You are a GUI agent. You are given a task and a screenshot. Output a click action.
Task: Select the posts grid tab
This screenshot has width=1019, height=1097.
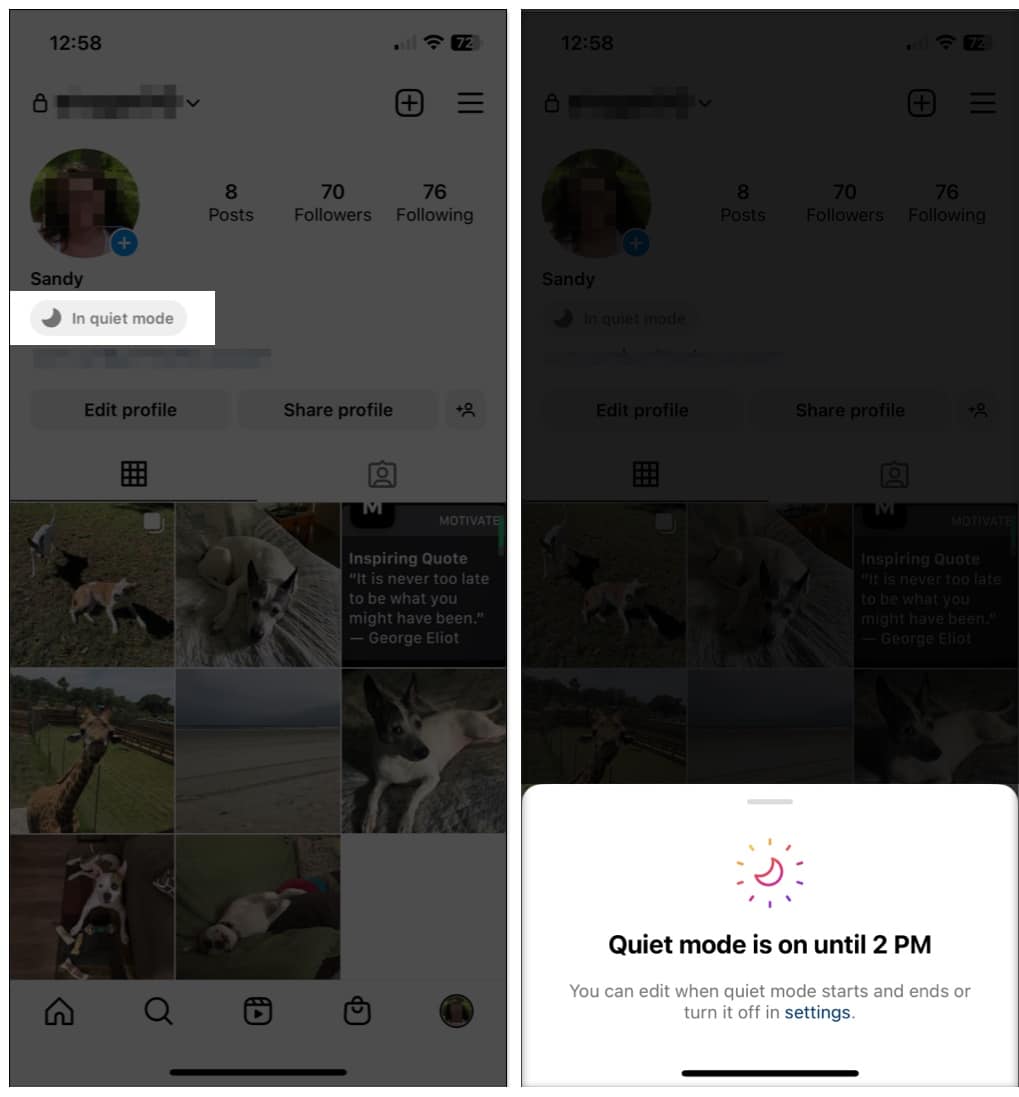click(x=134, y=474)
